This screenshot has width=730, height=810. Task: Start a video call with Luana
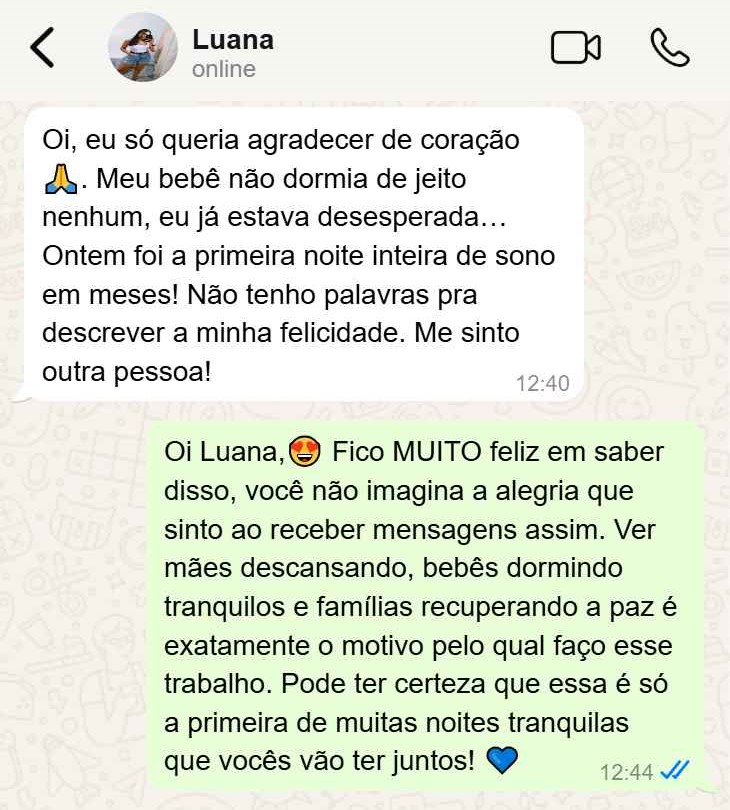tap(575, 47)
